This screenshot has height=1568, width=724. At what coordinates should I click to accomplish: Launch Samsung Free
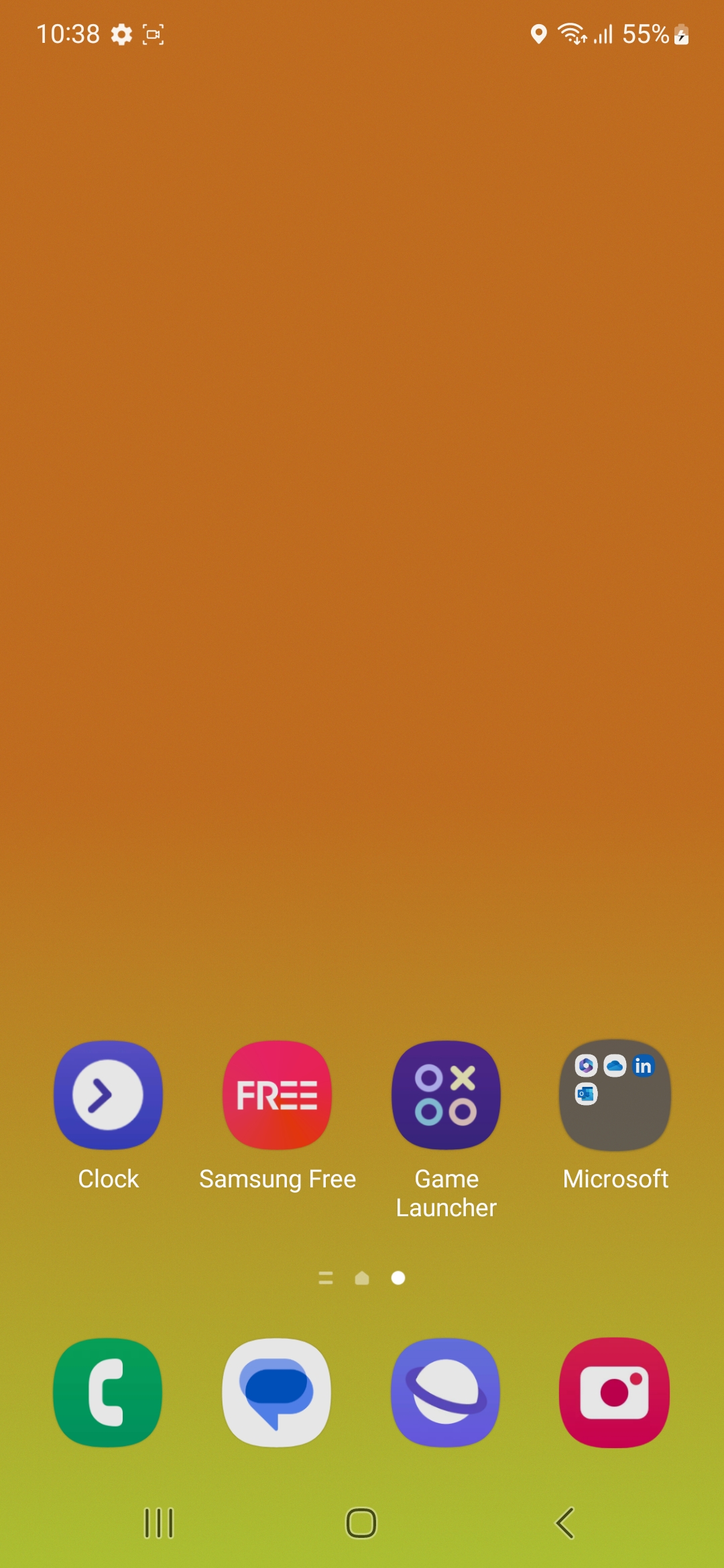[x=277, y=1095]
